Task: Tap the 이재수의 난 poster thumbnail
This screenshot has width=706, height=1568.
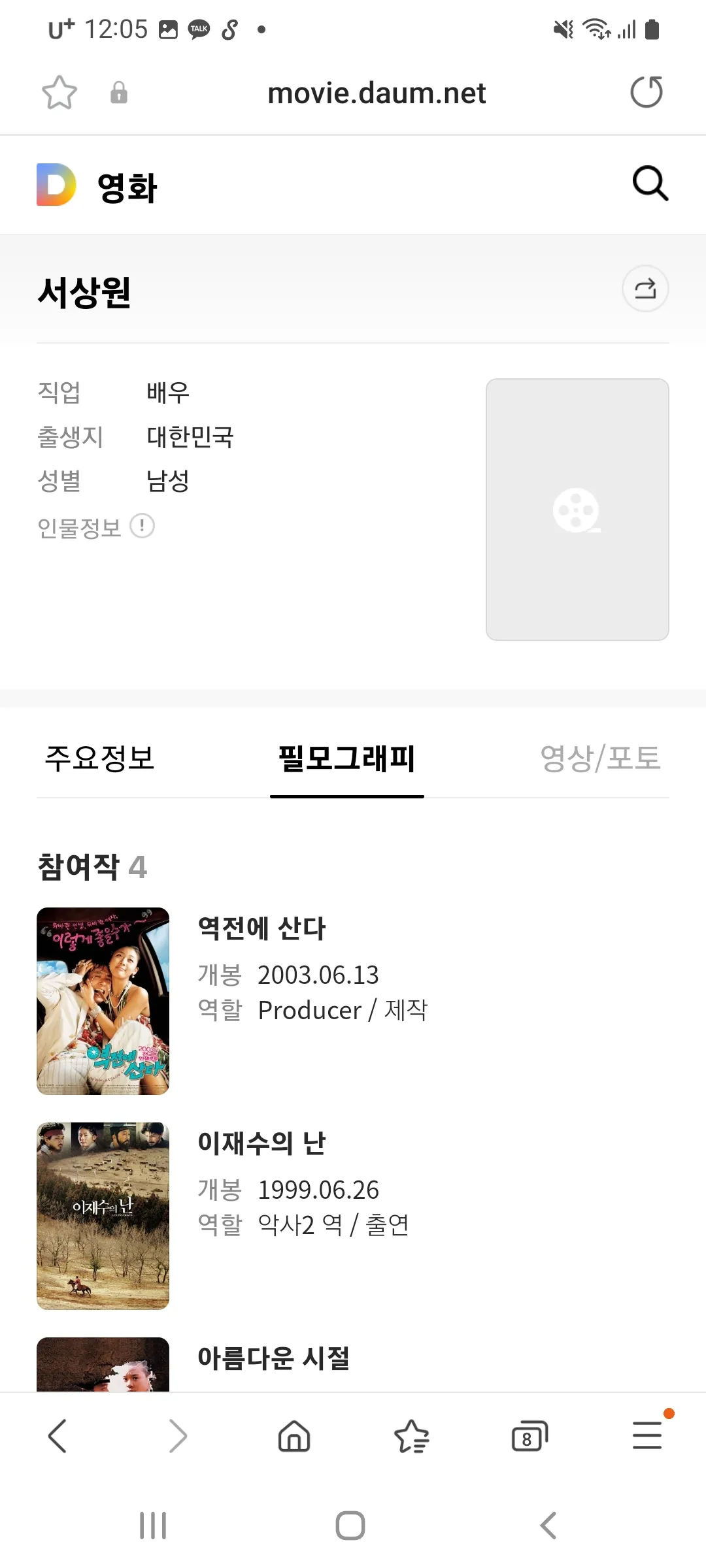Action: 103,1217
